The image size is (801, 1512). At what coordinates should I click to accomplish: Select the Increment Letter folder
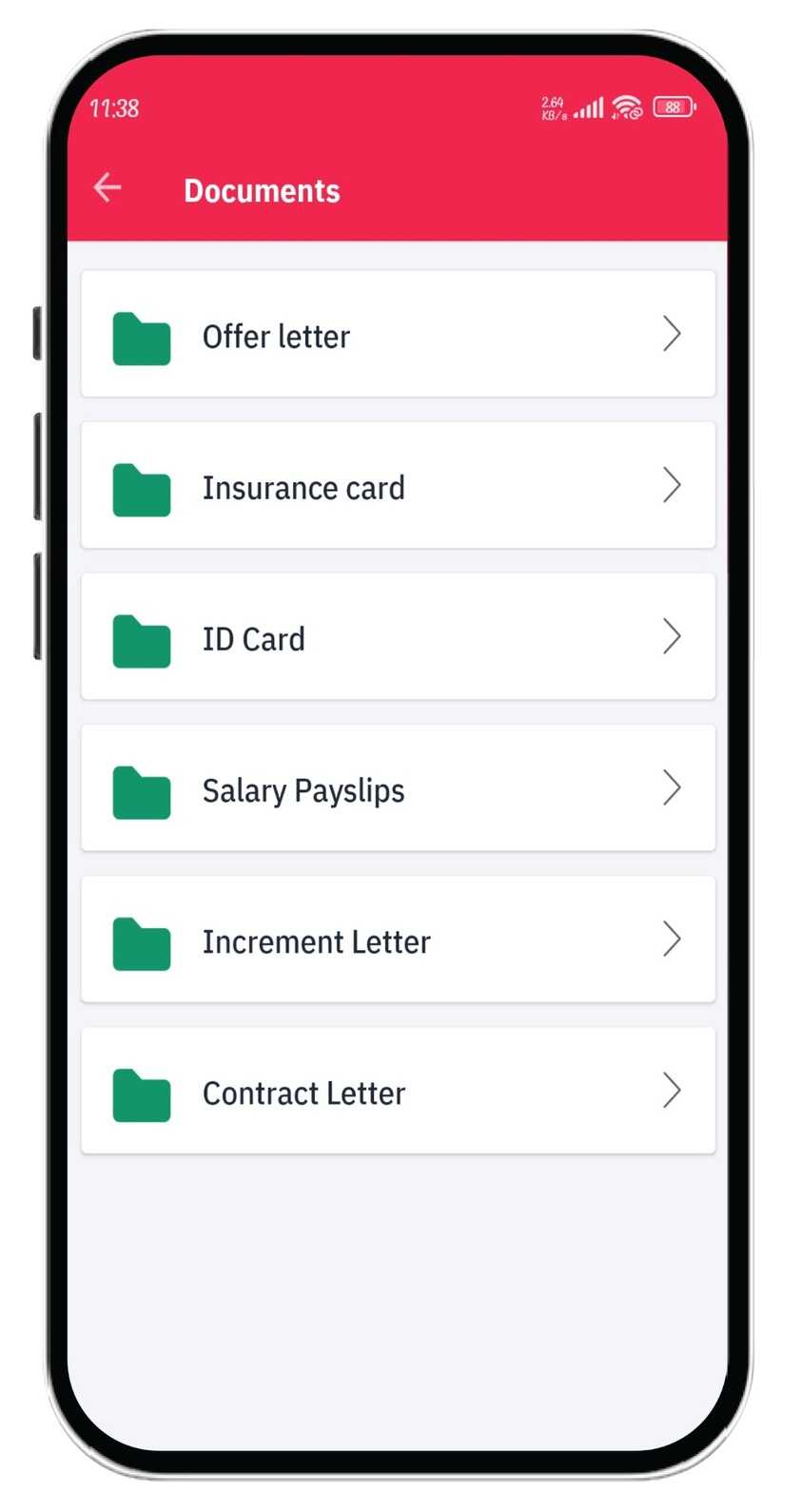[398, 940]
